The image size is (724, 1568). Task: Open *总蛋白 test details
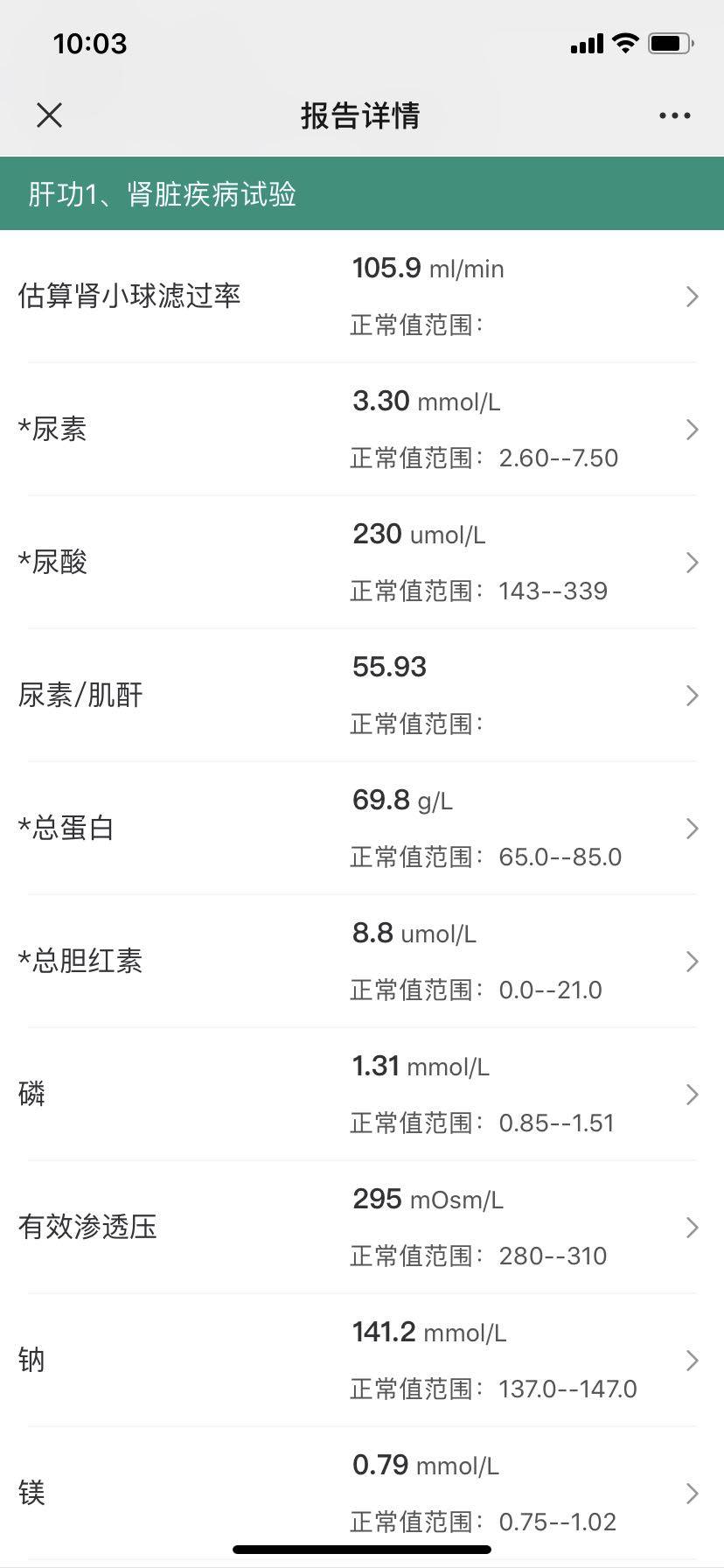pos(362,829)
